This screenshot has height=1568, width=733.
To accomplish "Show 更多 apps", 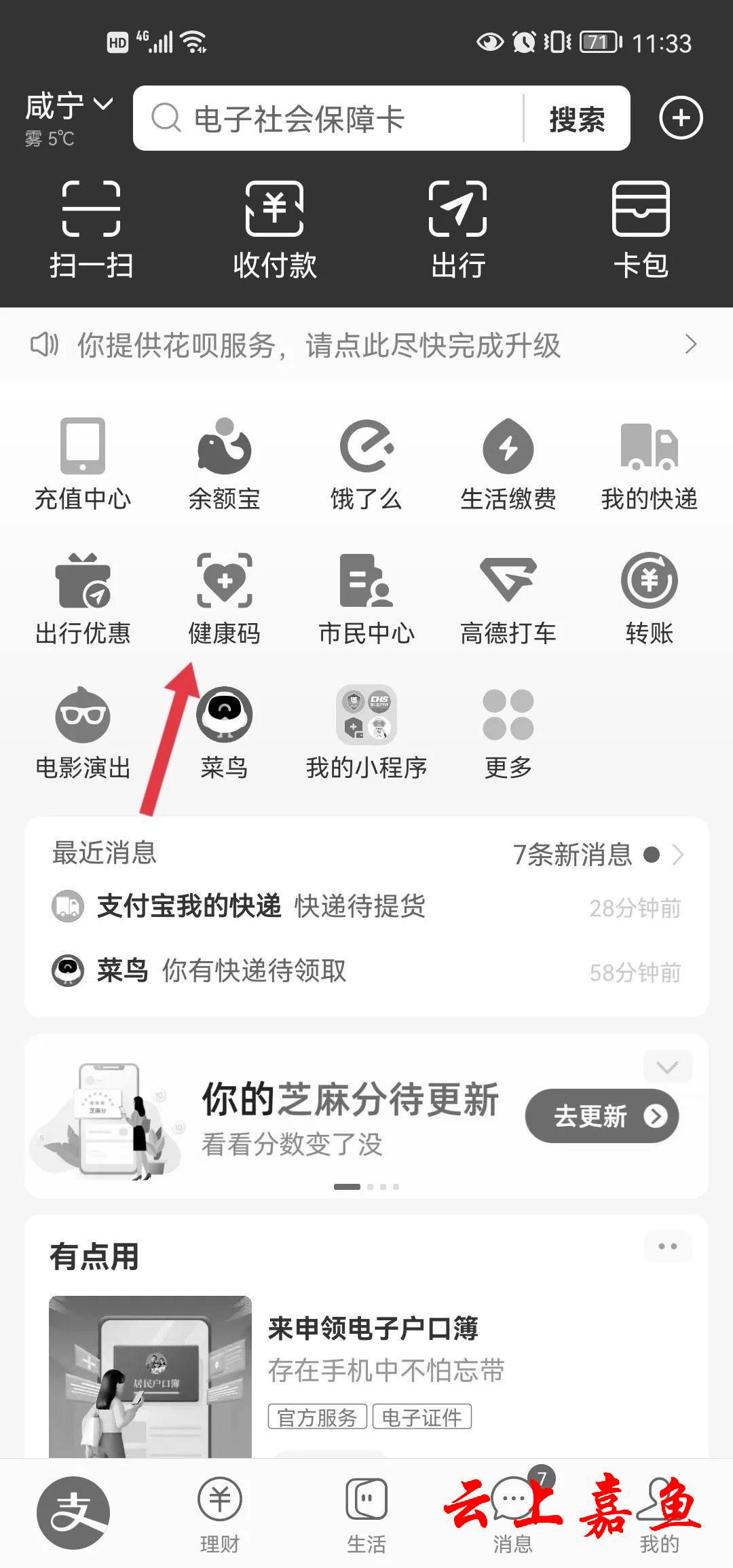I will pyautogui.click(x=508, y=732).
